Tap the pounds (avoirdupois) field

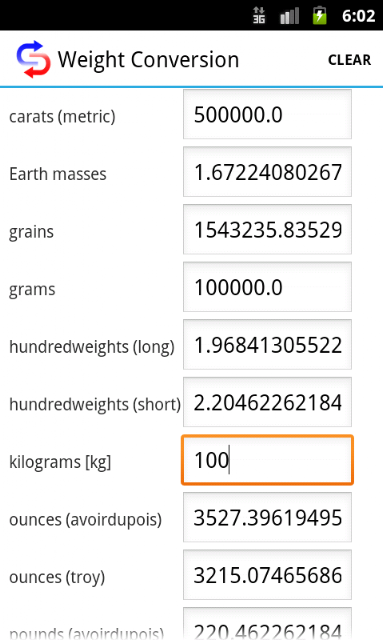point(267,624)
